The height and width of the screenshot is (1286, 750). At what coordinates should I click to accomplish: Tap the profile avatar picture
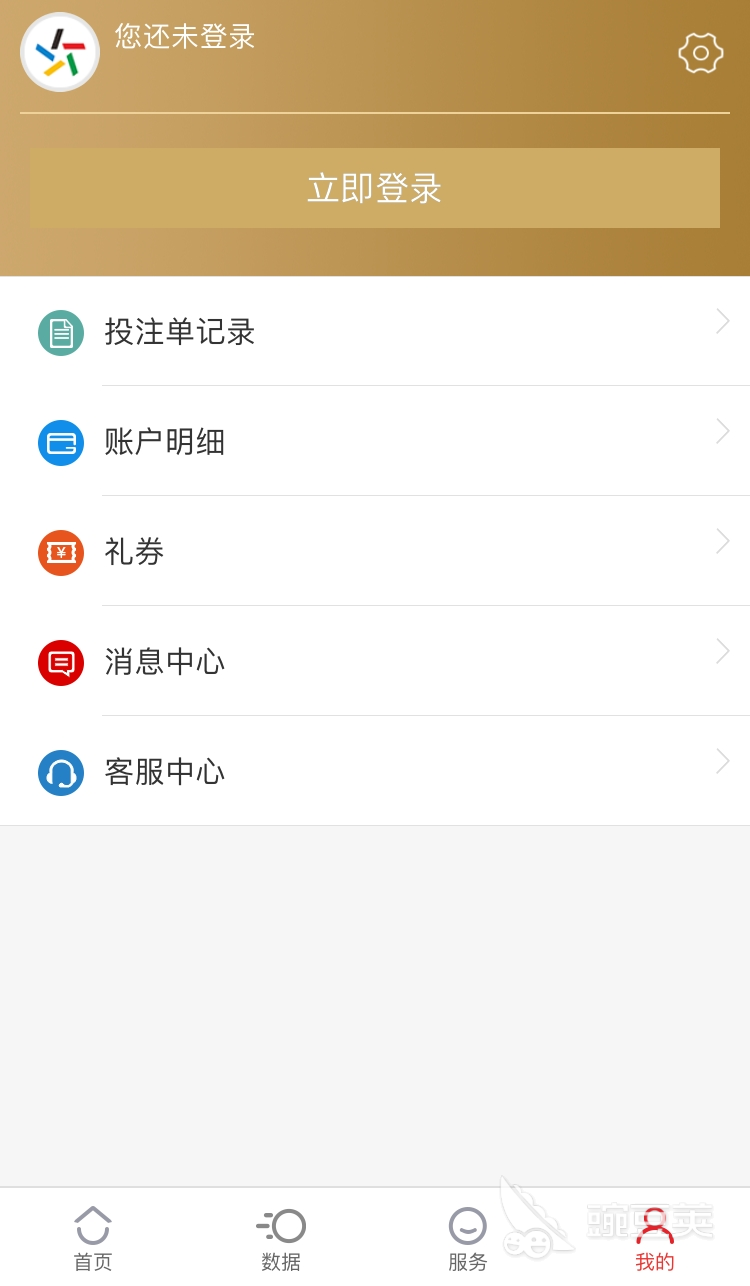point(60,52)
